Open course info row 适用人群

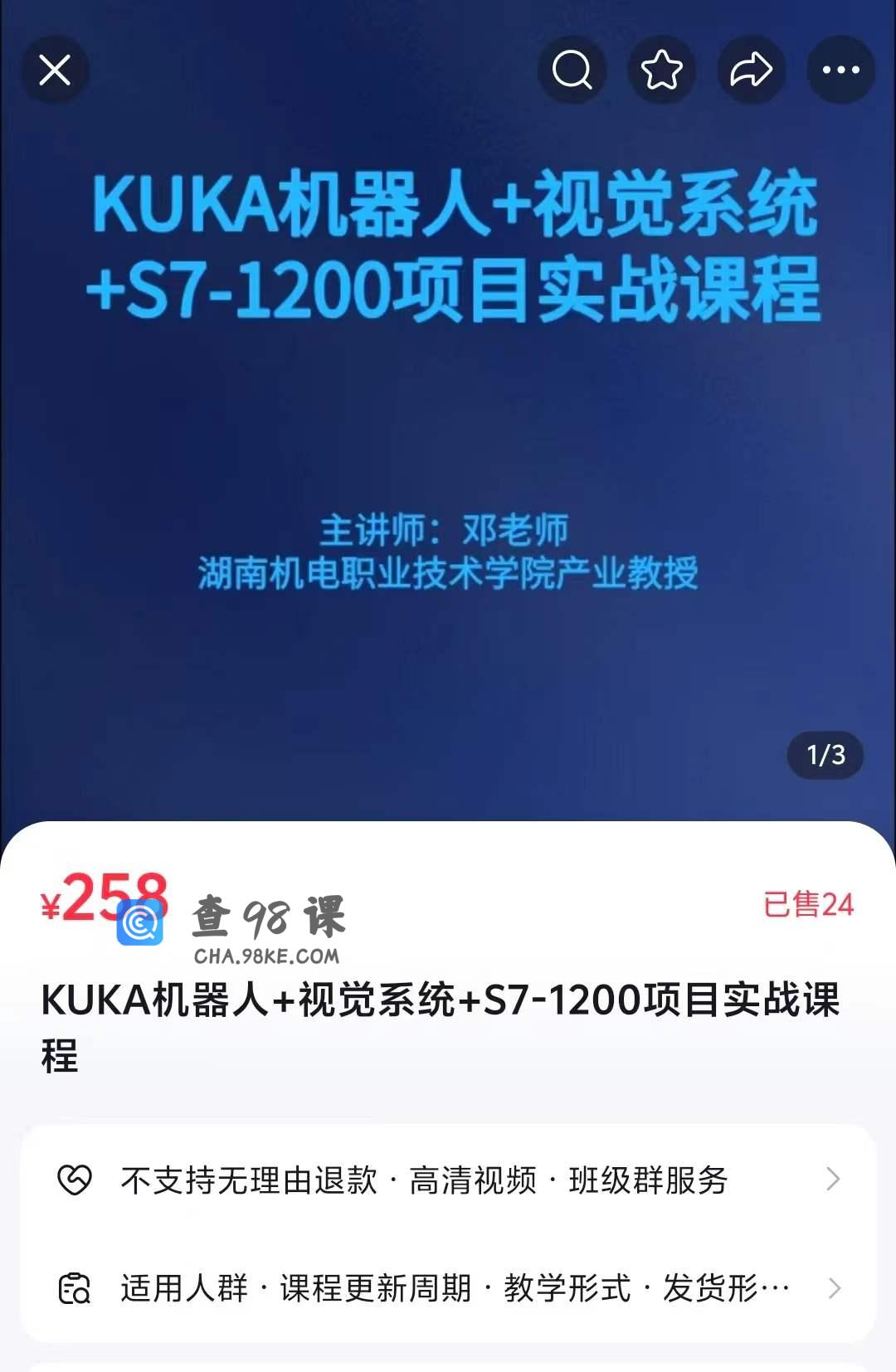point(448,1288)
